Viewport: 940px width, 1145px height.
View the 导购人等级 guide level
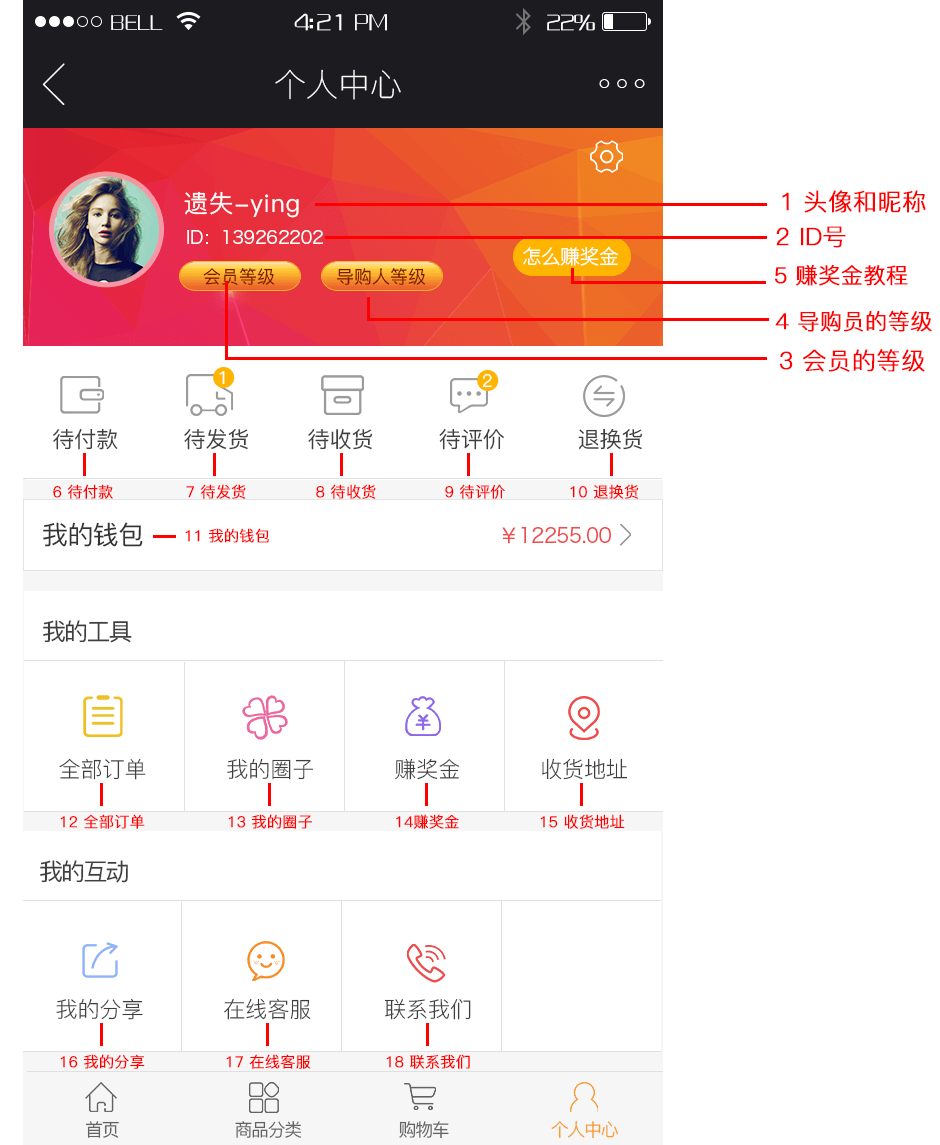coord(381,277)
